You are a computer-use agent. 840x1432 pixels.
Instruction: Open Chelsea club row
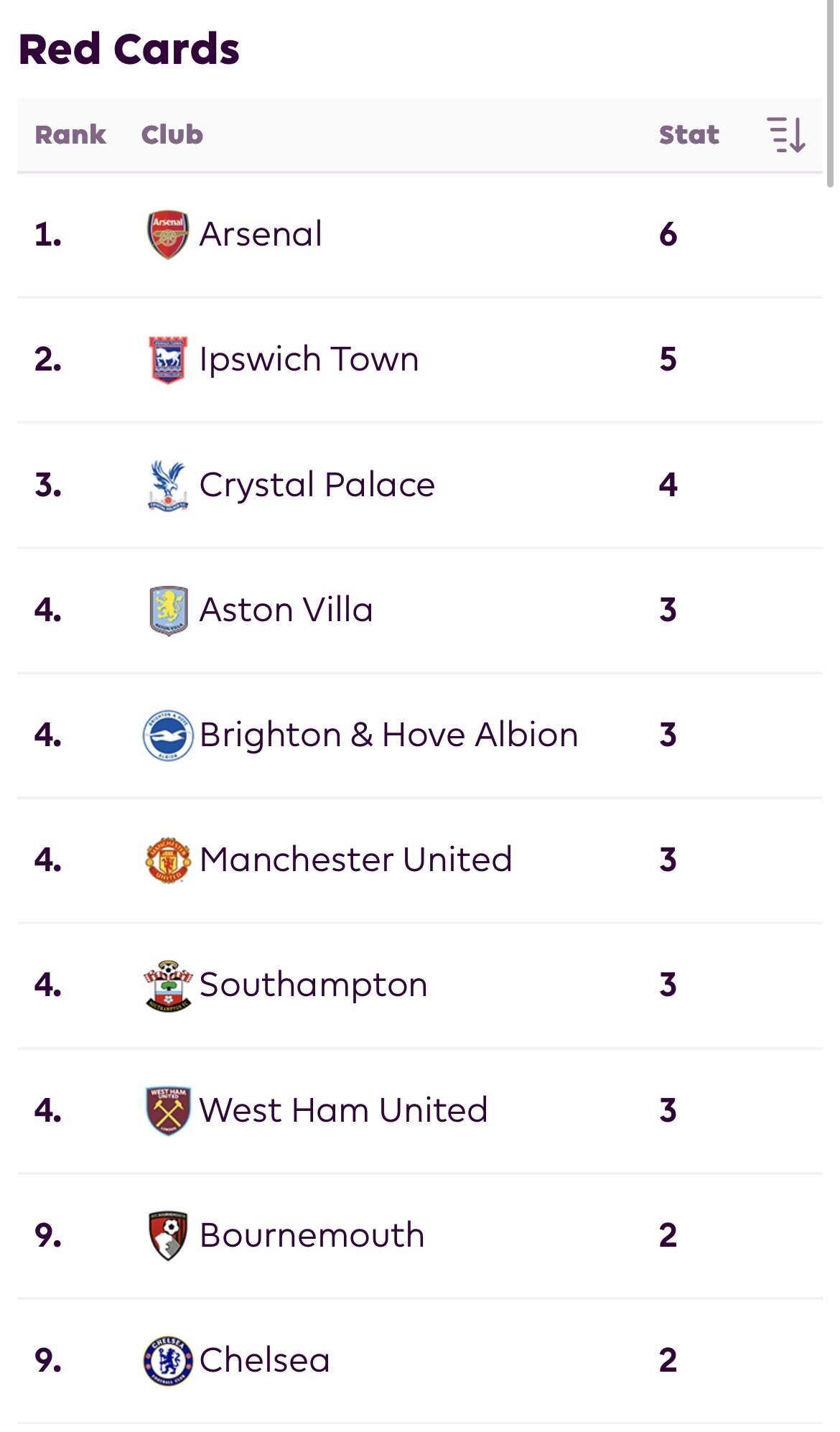420,1361
